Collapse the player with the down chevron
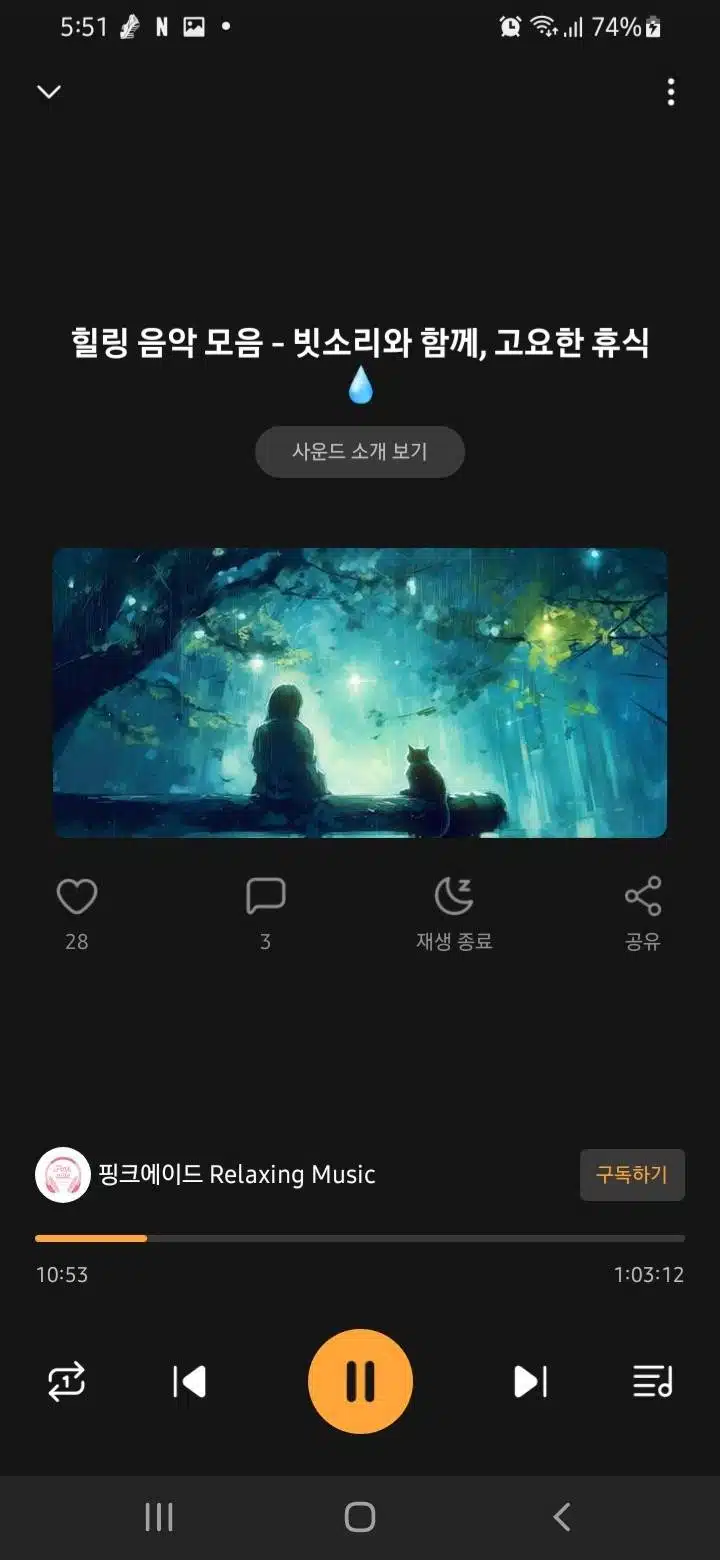 [x=49, y=92]
